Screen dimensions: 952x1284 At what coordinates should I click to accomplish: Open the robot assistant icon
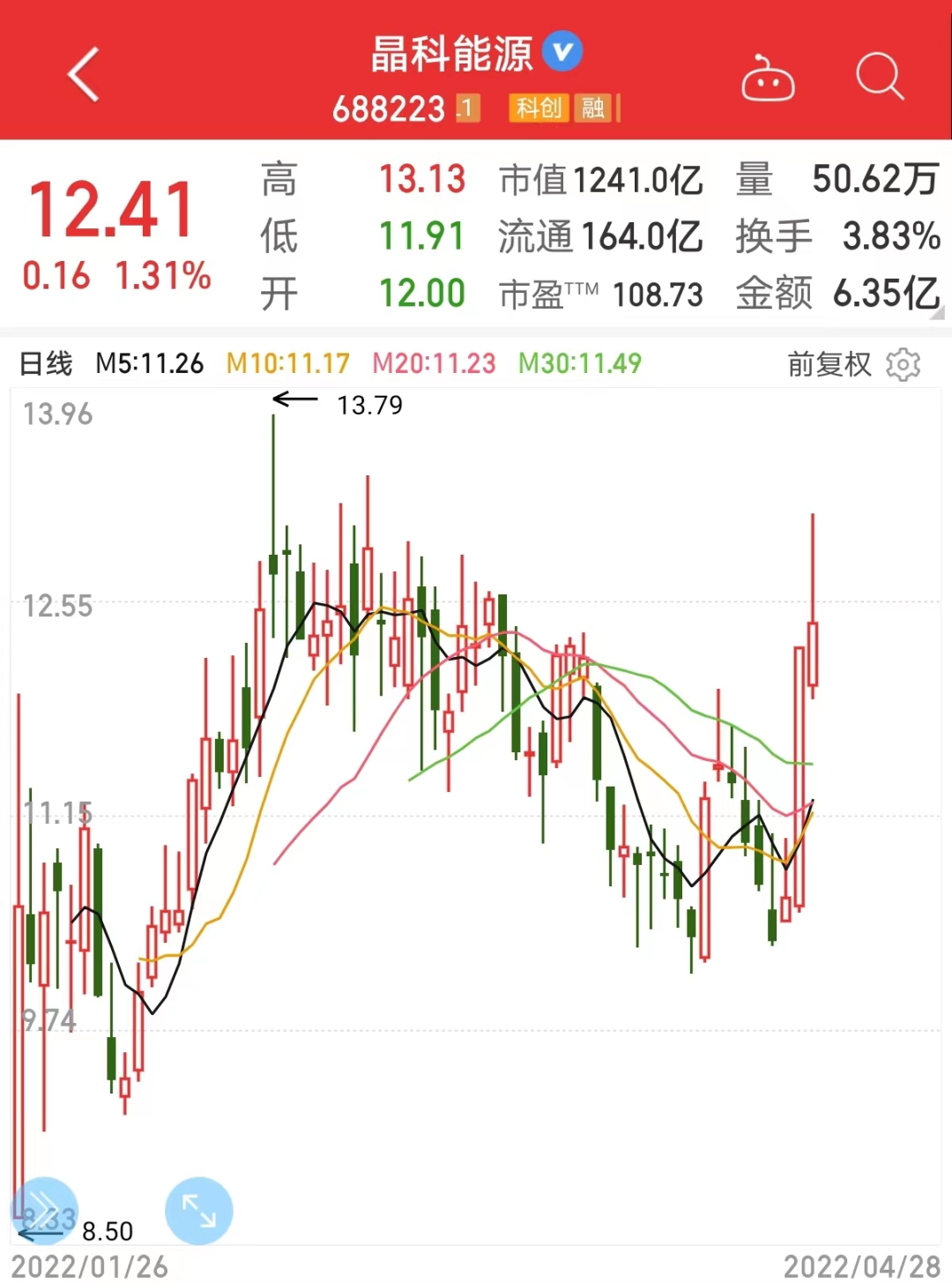coord(768,78)
